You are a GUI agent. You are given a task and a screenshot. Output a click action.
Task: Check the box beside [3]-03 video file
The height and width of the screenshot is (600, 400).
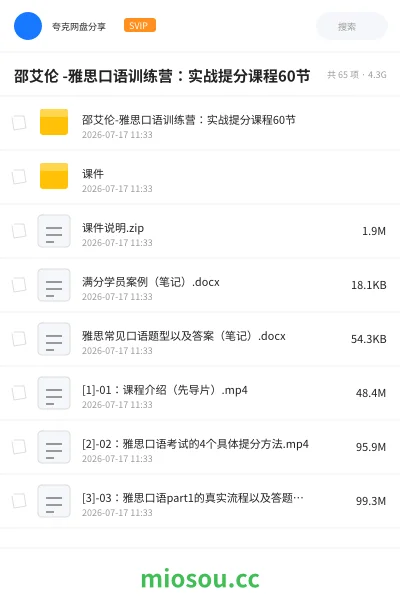pos(19,501)
